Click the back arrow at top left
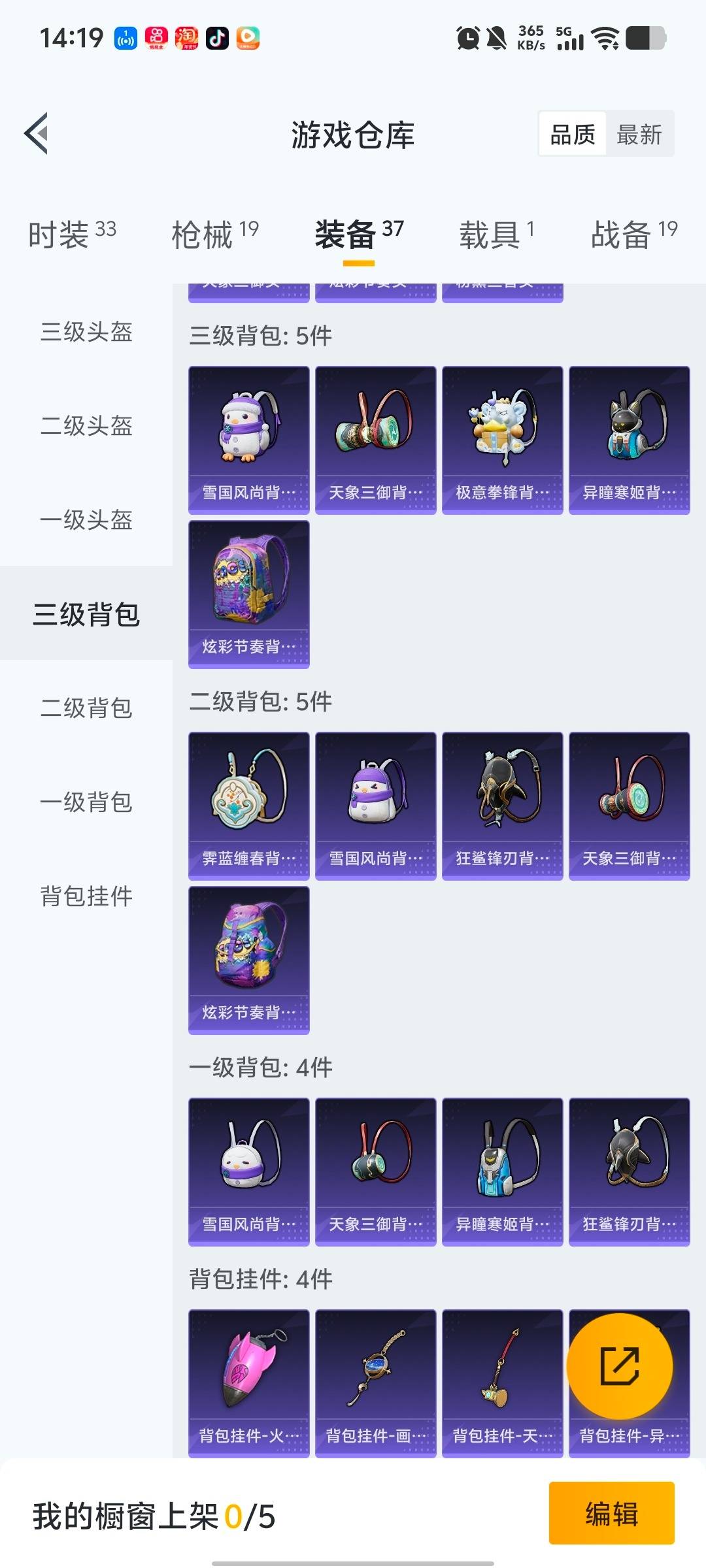 [36, 133]
